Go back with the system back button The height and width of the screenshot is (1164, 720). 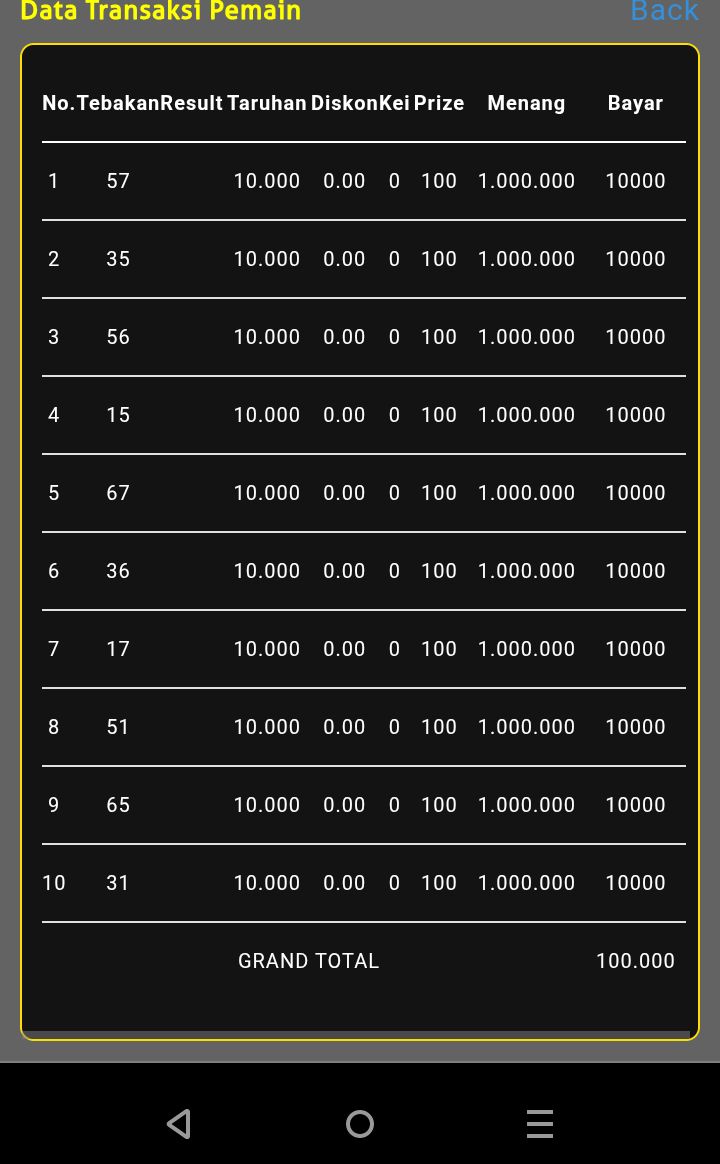coord(179,1124)
